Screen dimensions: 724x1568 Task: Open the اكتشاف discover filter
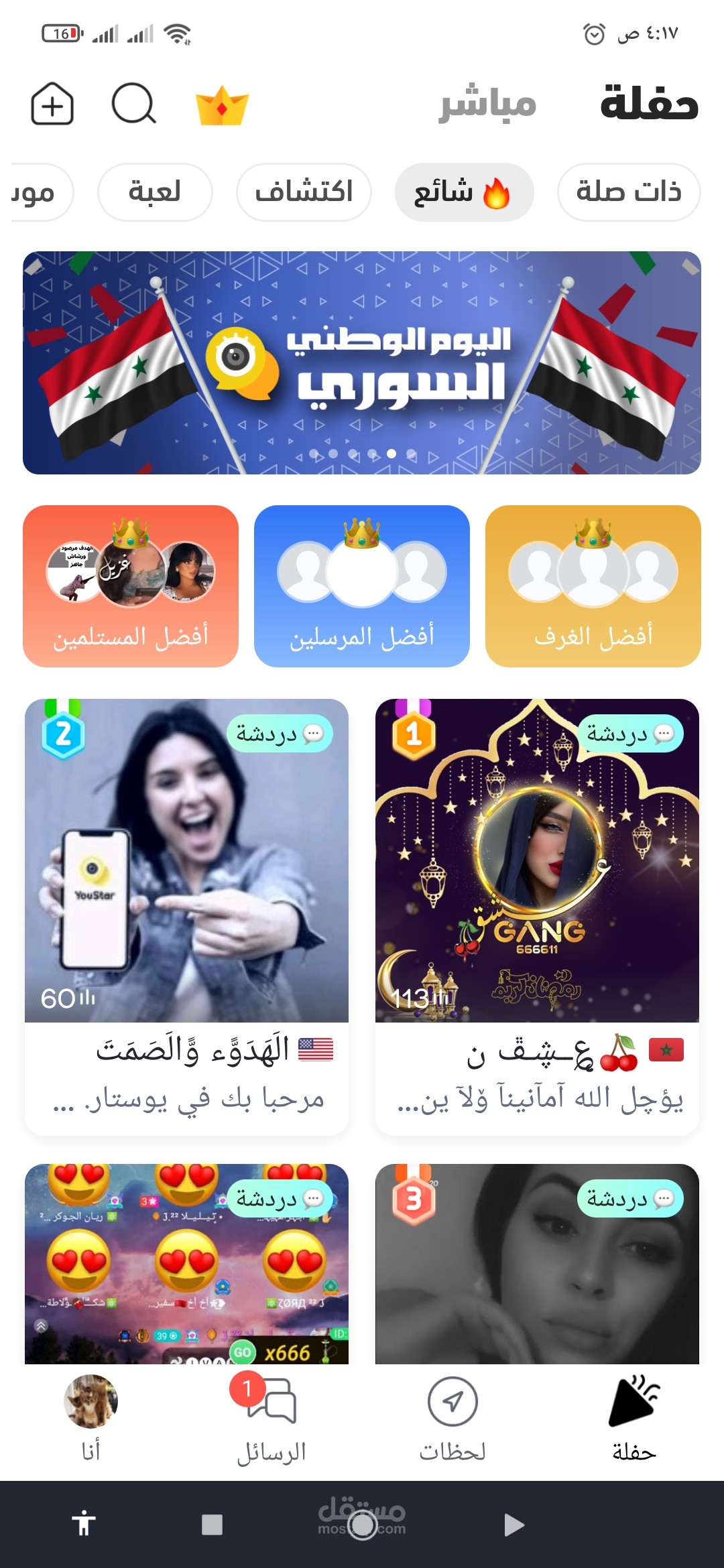303,192
